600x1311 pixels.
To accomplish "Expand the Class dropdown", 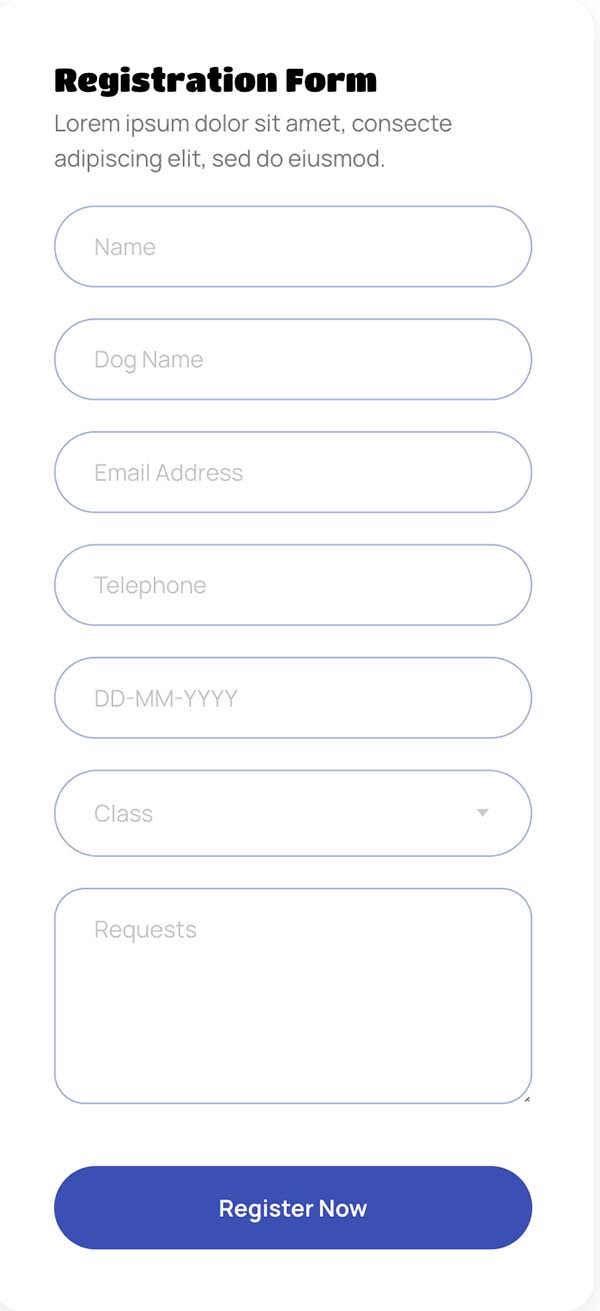I will 292,813.
